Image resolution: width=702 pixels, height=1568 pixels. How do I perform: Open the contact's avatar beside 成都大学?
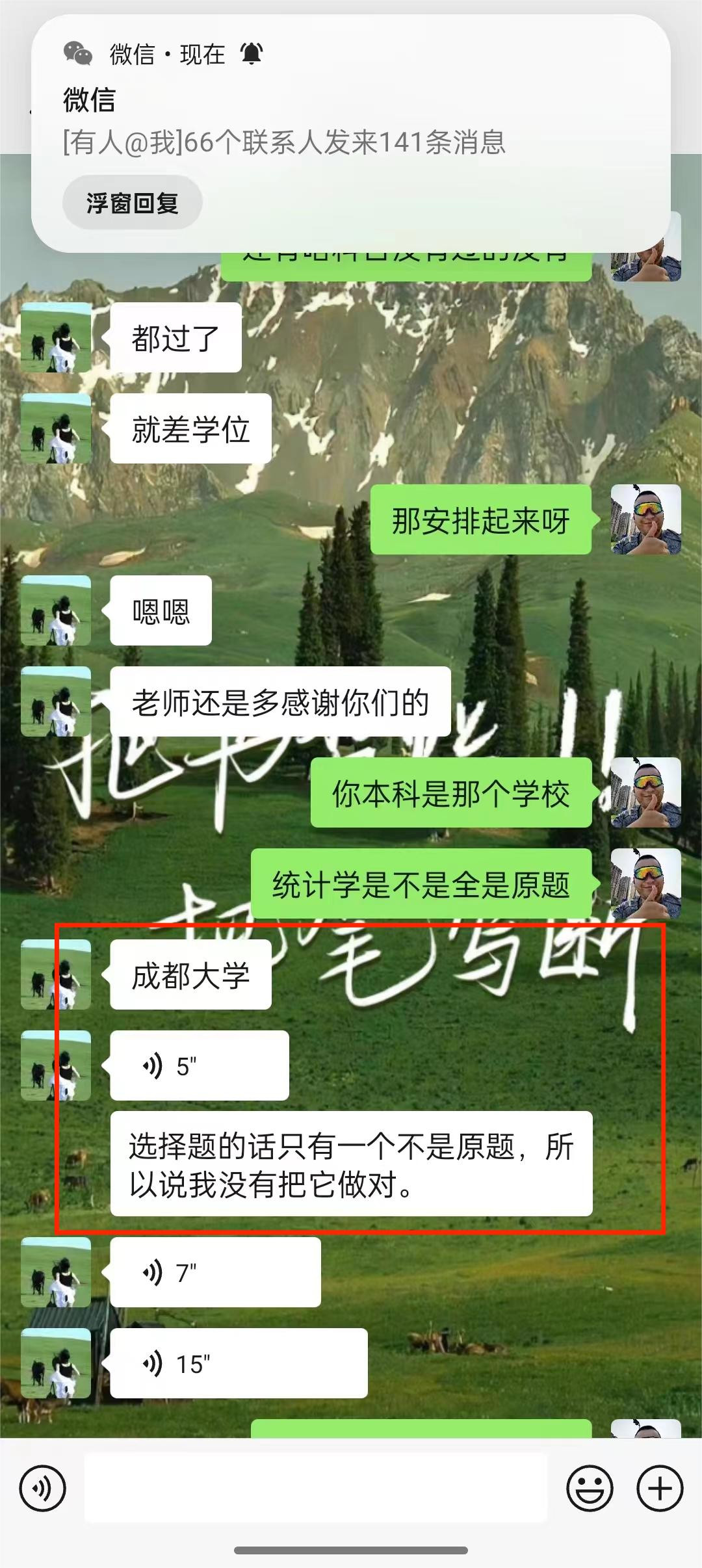pos(56,974)
